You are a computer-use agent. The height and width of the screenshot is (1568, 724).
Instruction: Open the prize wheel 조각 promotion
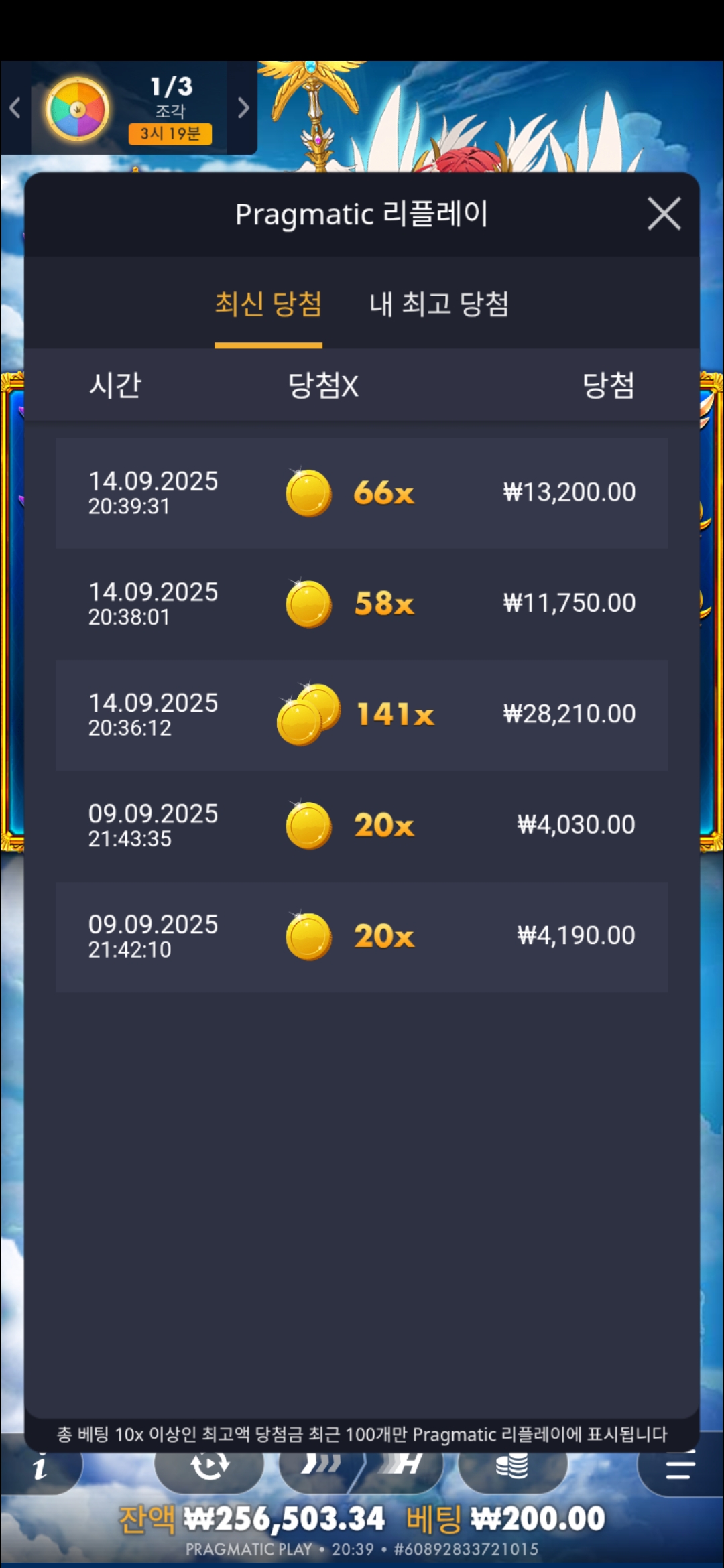coord(78,109)
